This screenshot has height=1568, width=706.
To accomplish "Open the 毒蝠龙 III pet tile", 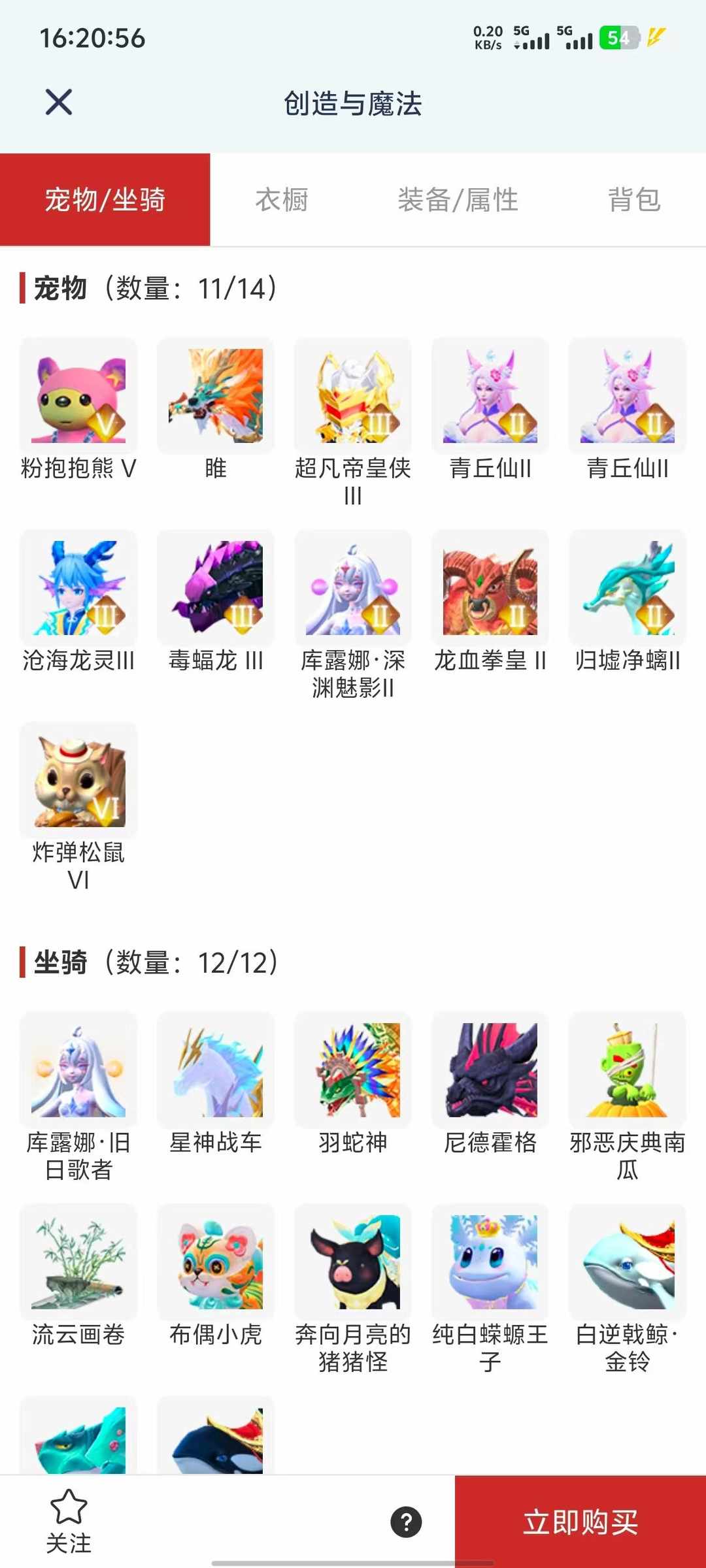I will (216, 588).
